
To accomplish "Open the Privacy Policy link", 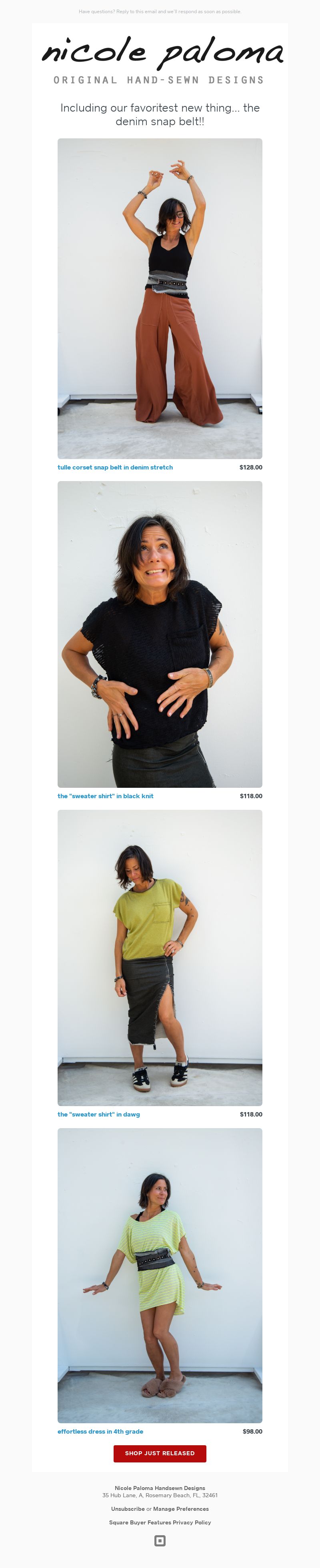I will pyautogui.click(x=192, y=1522).
